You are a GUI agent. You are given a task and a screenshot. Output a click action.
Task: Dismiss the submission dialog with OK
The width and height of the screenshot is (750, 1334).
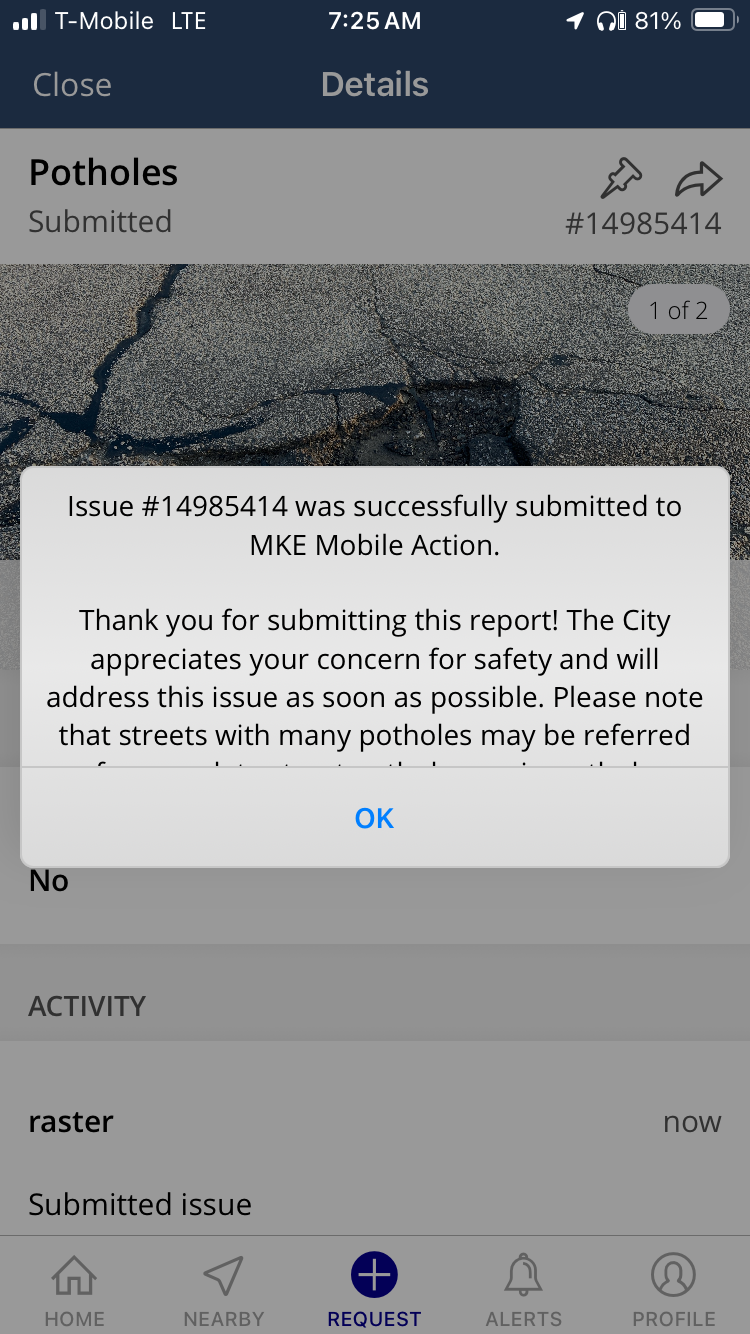(374, 818)
